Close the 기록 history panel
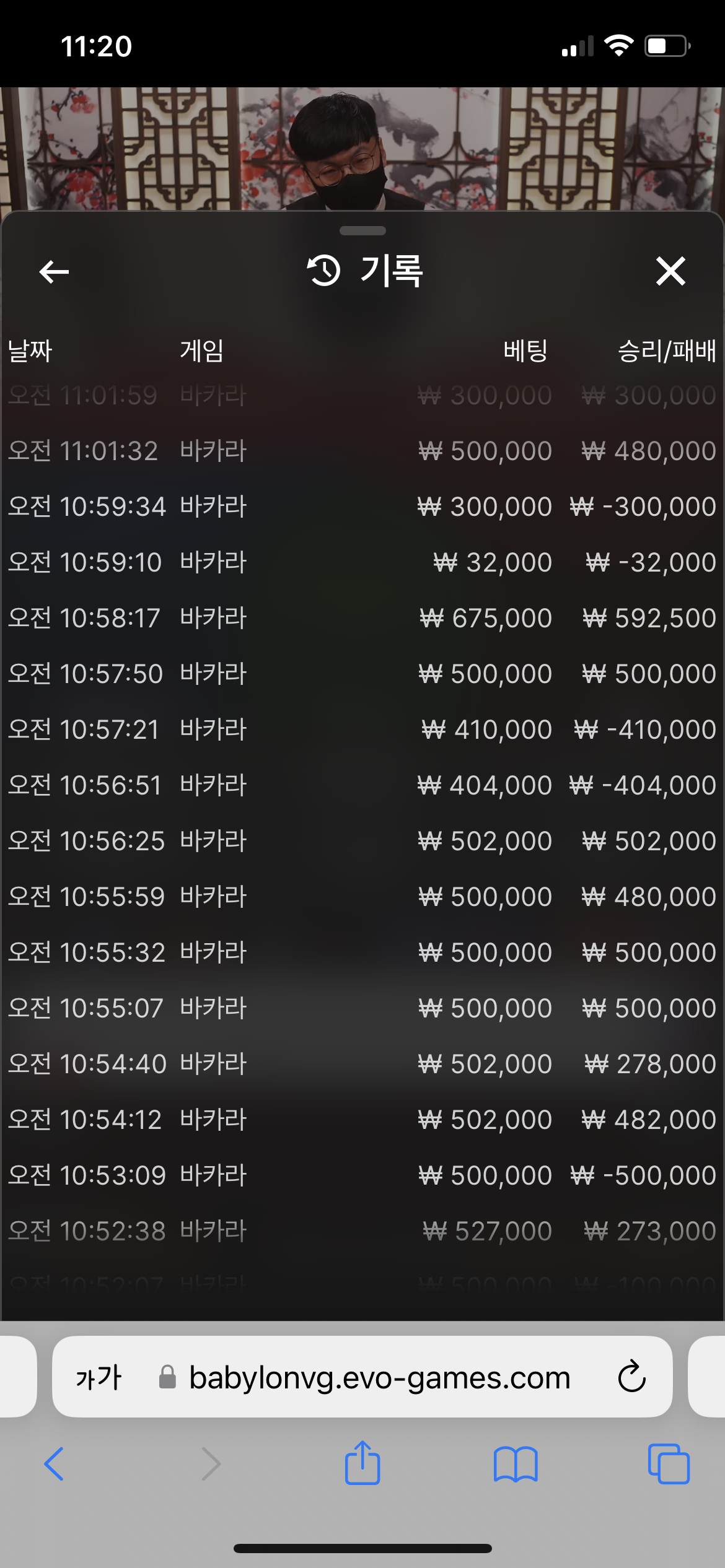Screen dimensions: 725x1568 (670, 271)
